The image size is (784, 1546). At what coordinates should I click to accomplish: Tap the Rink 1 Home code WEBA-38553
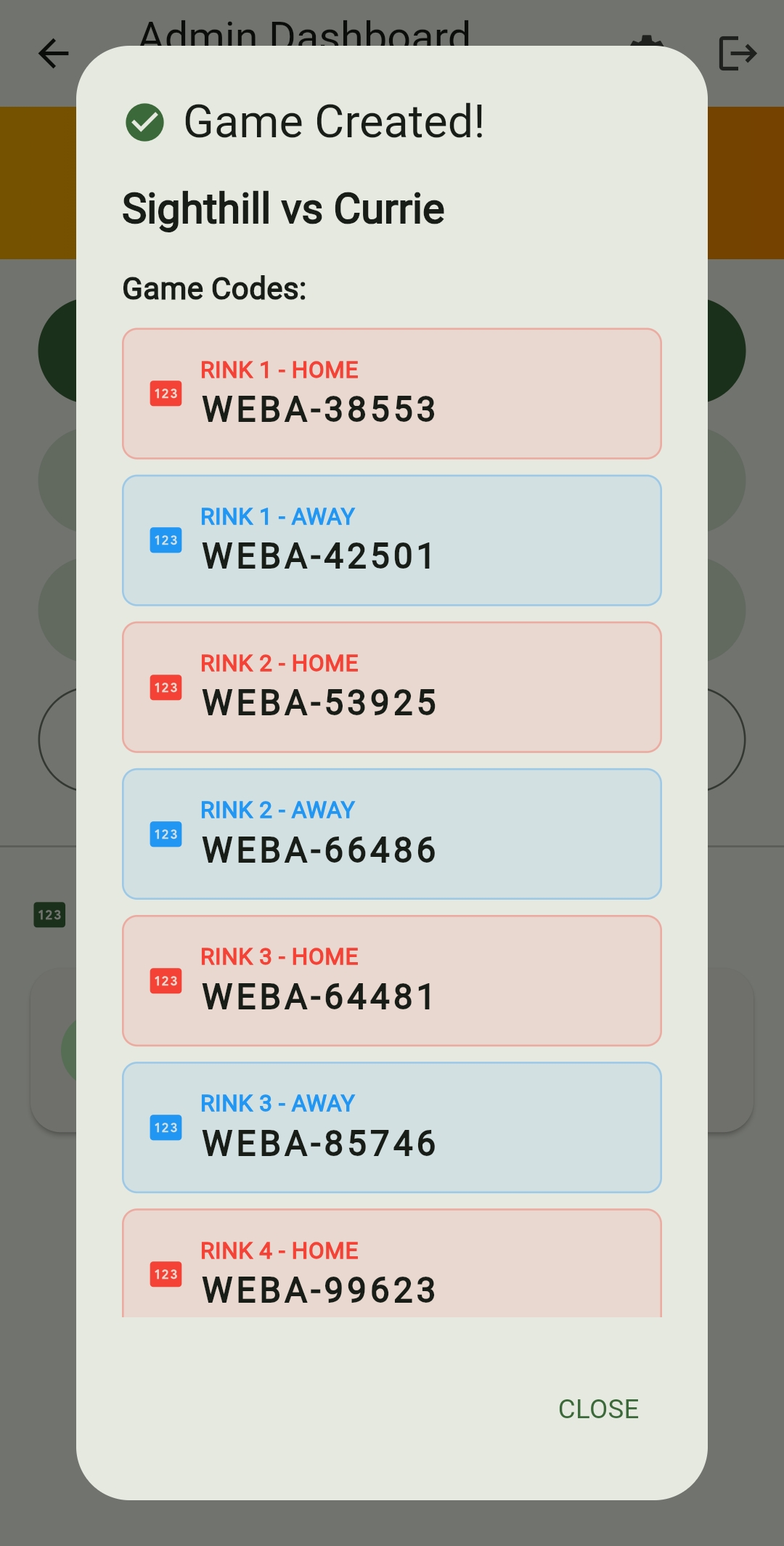[x=392, y=394]
